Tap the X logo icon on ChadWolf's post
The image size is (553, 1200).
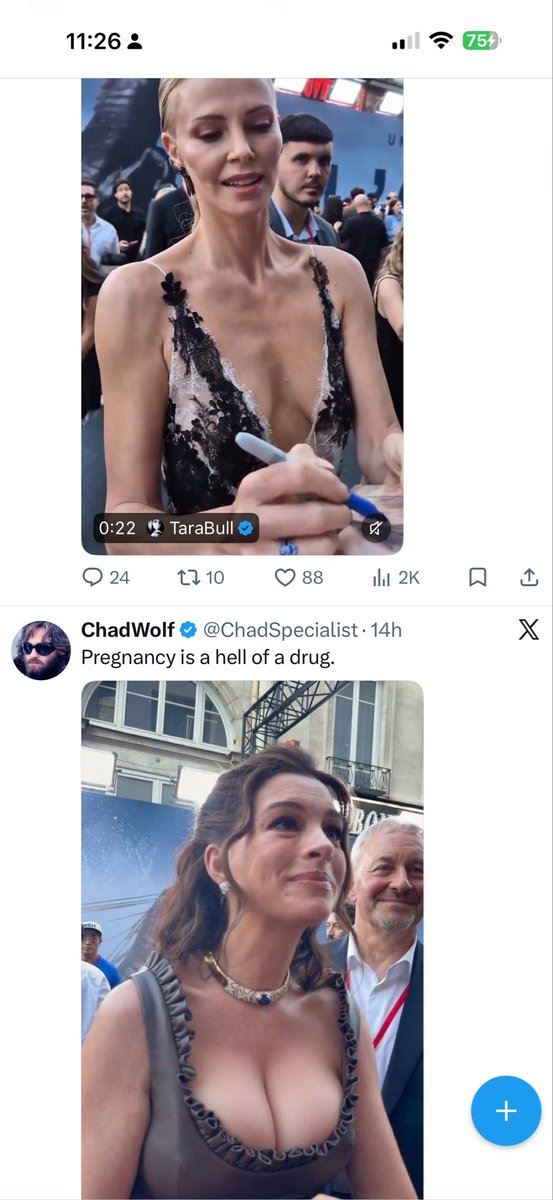529,629
